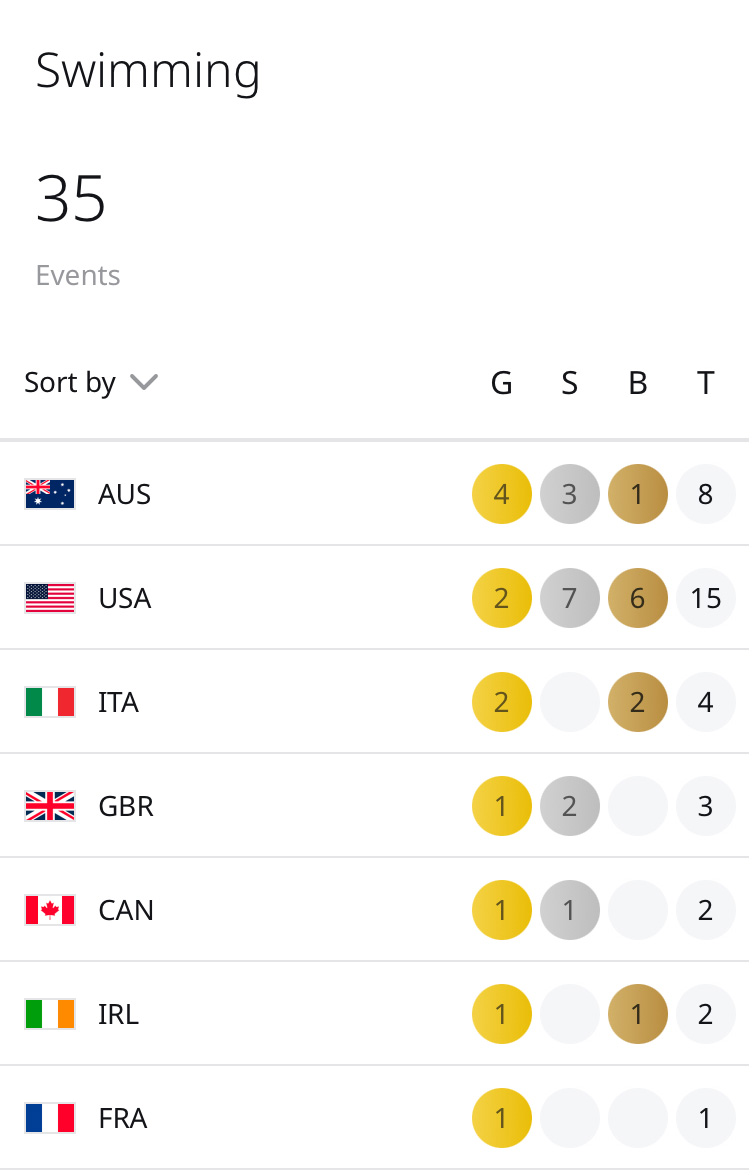Click the Sort by chevron arrow
Screen dimensions: 753x1175
click(143, 382)
